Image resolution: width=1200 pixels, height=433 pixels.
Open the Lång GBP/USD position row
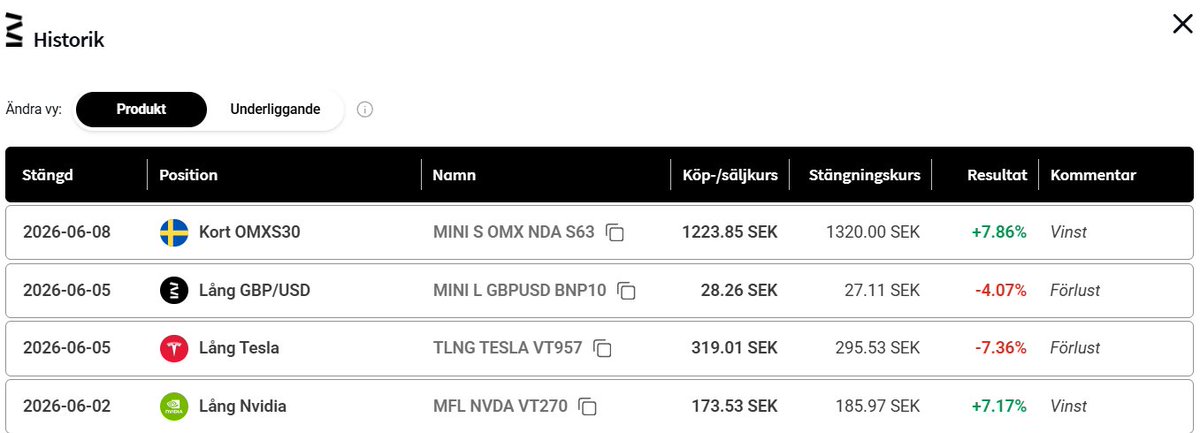pos(599,290)
